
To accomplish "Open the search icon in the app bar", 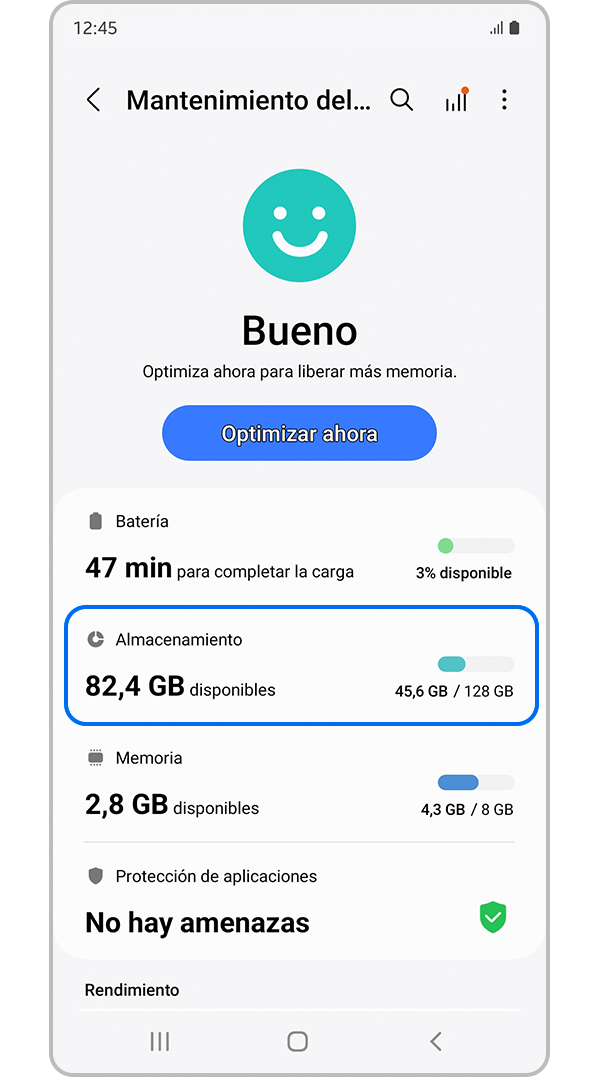I will click(x=401, y=100).
